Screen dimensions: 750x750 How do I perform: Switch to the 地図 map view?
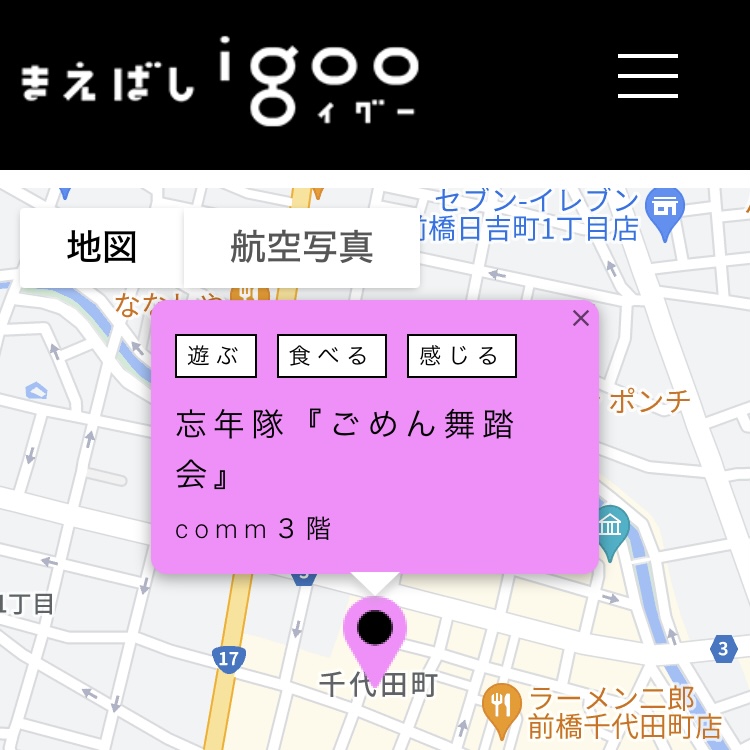[102, 247]
